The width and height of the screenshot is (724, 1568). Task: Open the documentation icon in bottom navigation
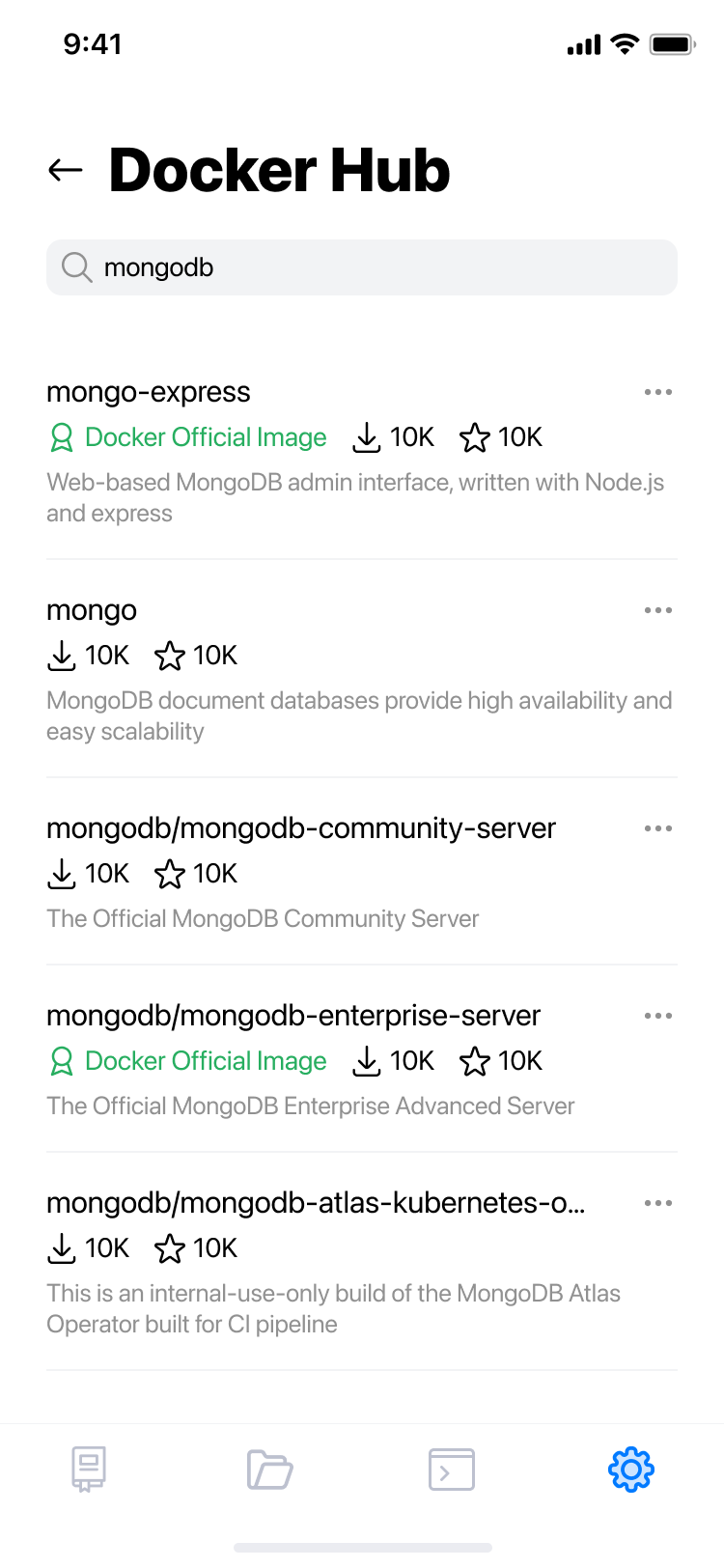[x=87, y=1469]
